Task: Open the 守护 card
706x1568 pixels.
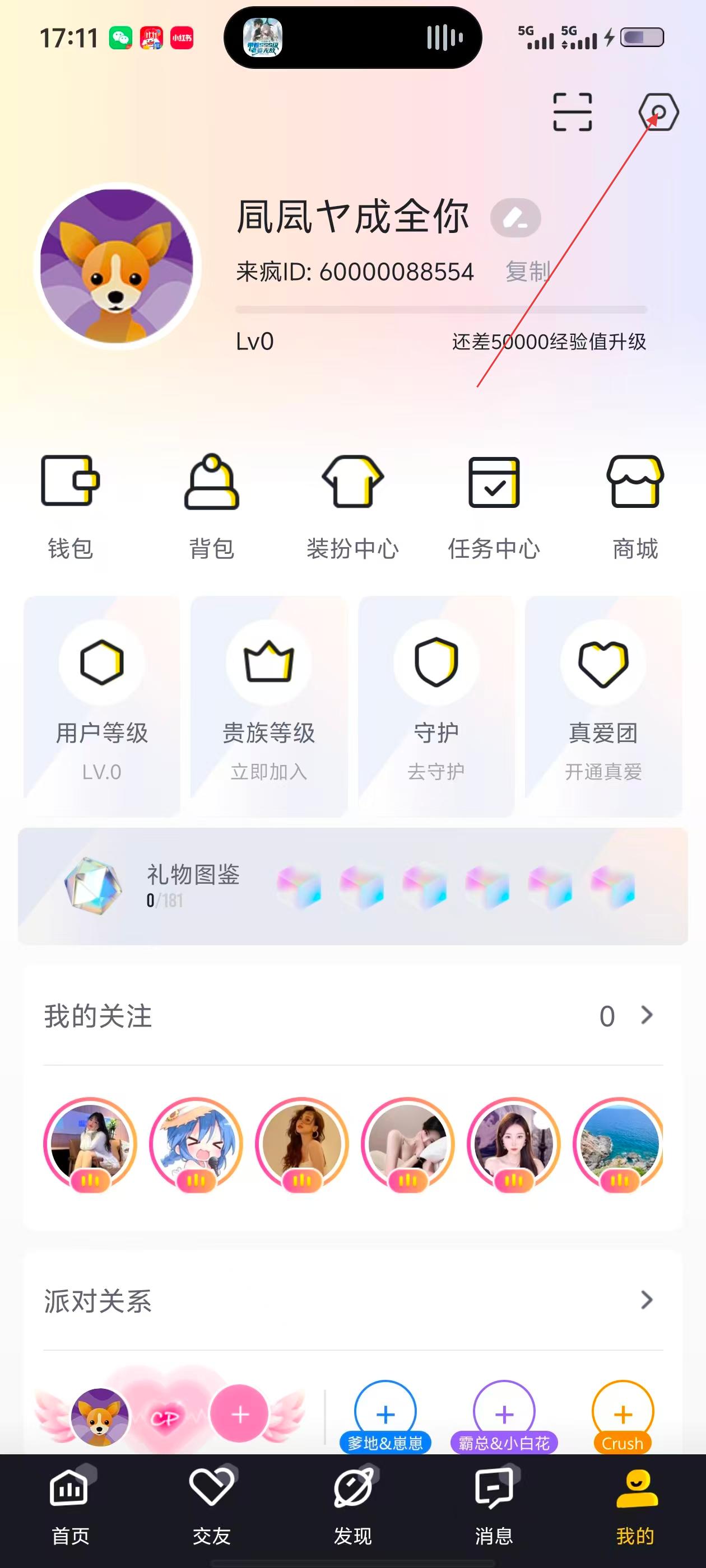Action: coord(436,706)
